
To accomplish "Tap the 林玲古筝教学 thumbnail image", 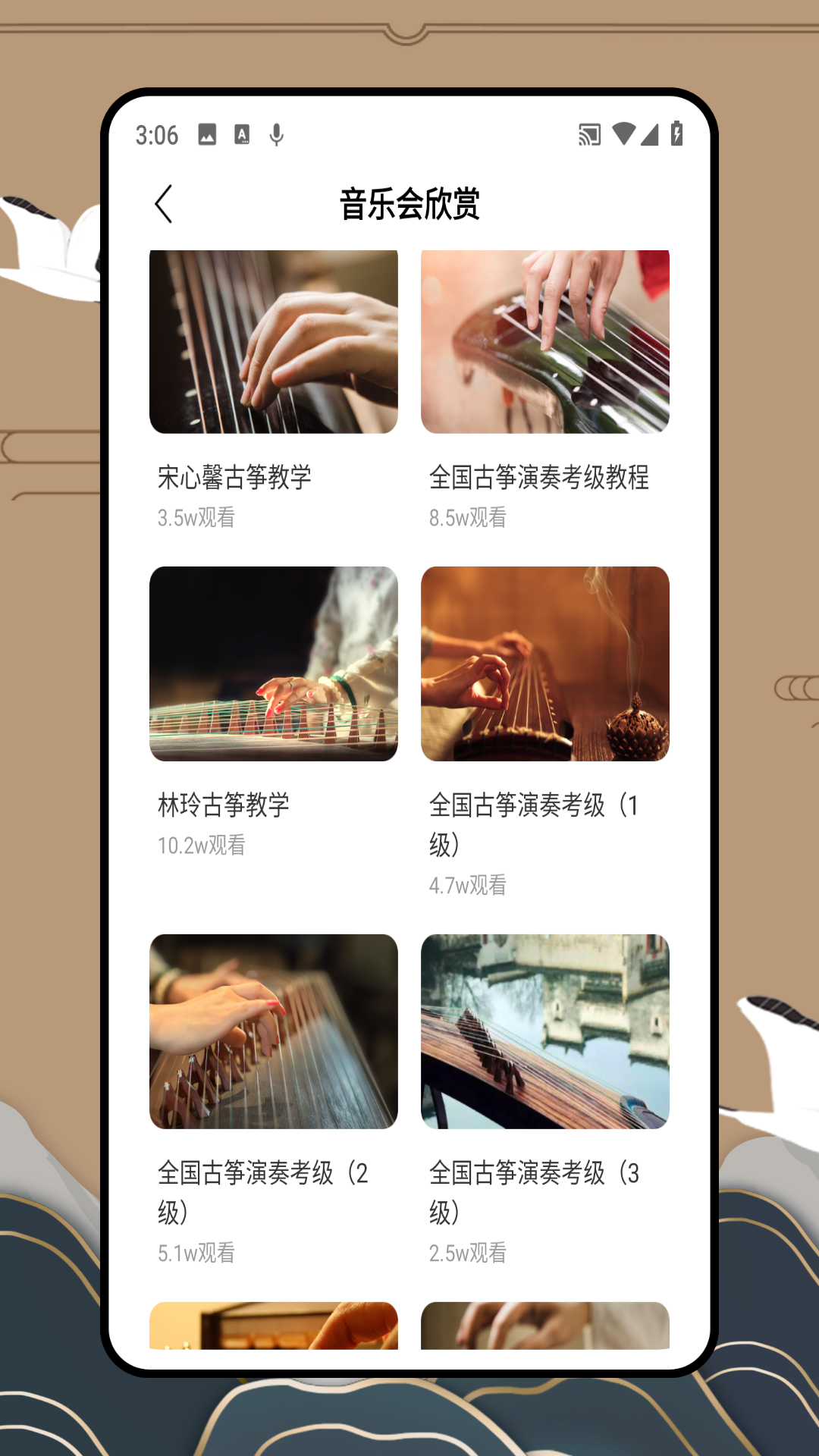I will click(x=273, y=664).
